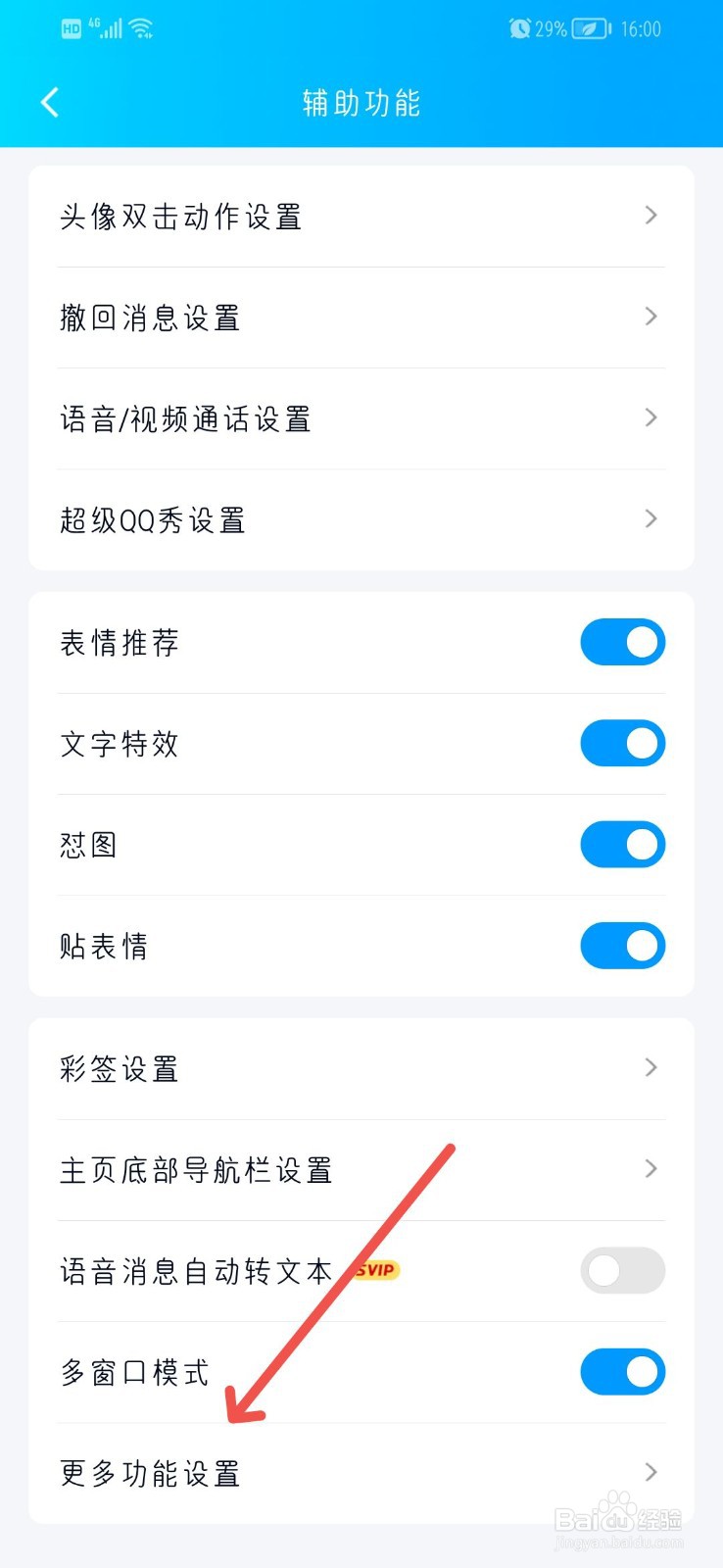Open 更多功能设置
The width and height of the screenshot is (723, 1568).
[x=361, y=1473]
